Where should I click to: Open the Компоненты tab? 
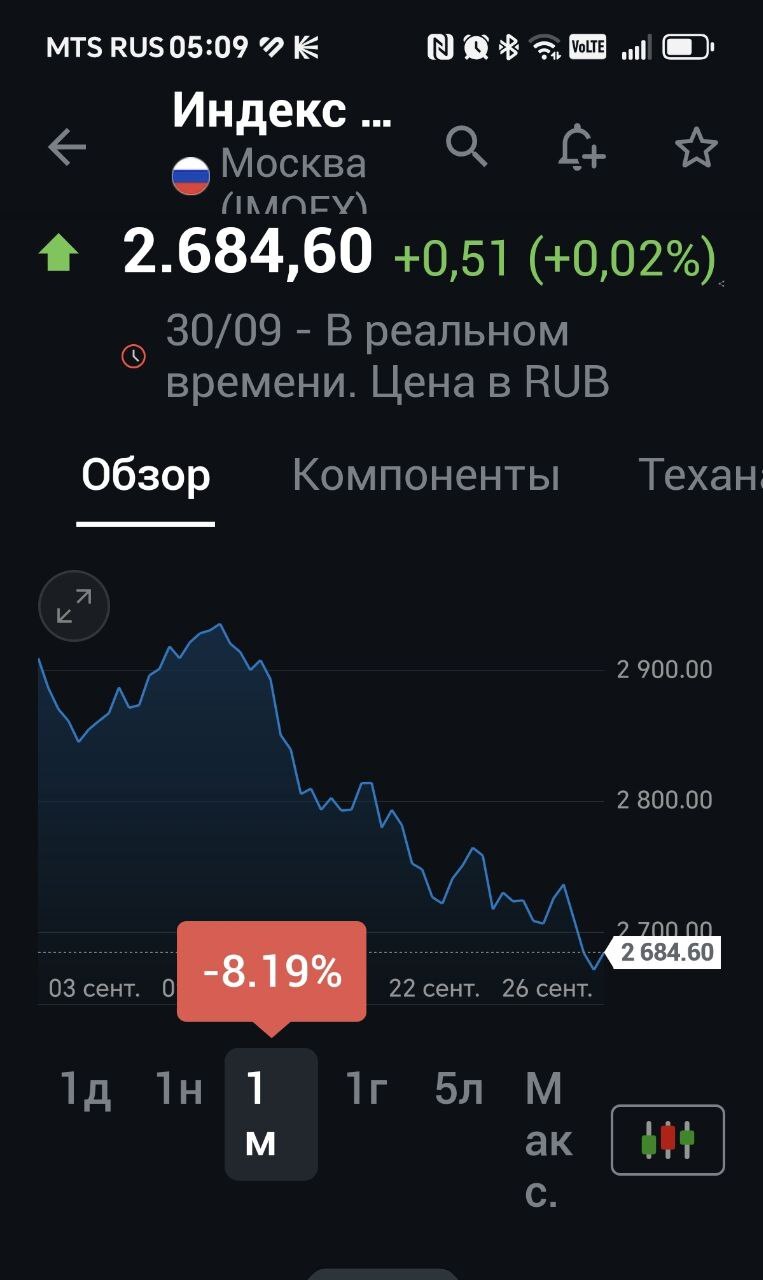425,476
